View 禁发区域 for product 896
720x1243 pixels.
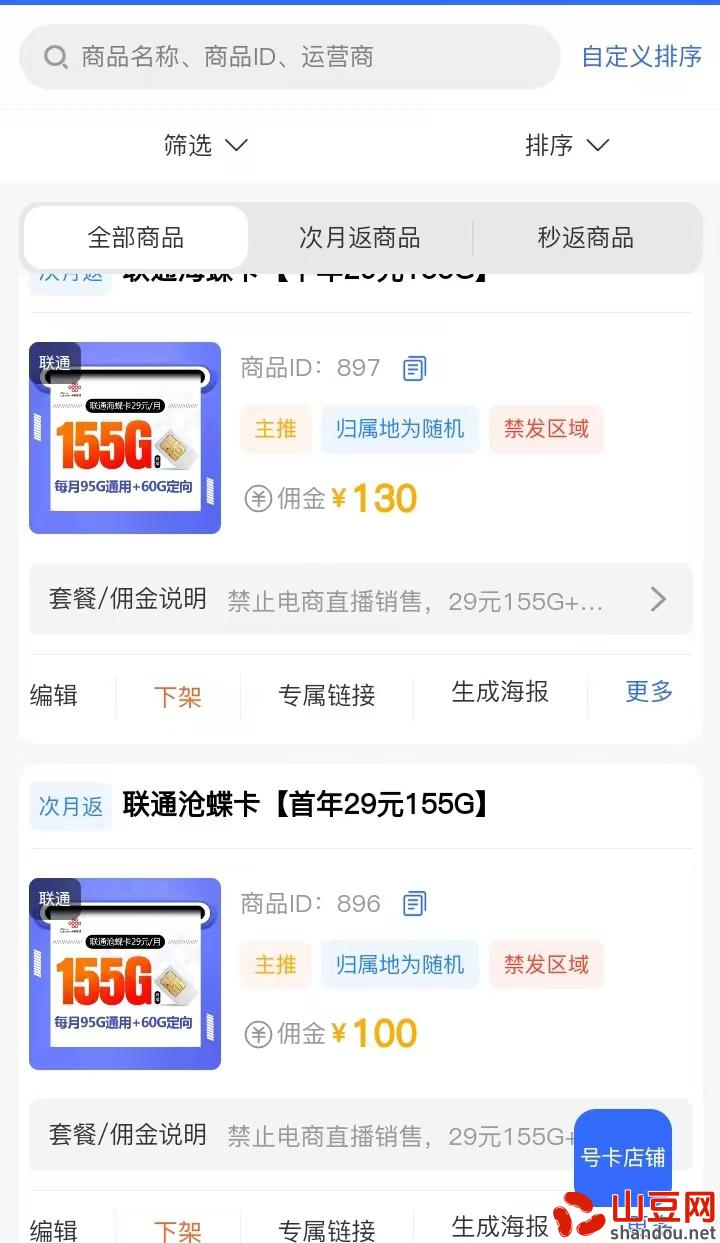pyautogui.click(x=546, y=965)
